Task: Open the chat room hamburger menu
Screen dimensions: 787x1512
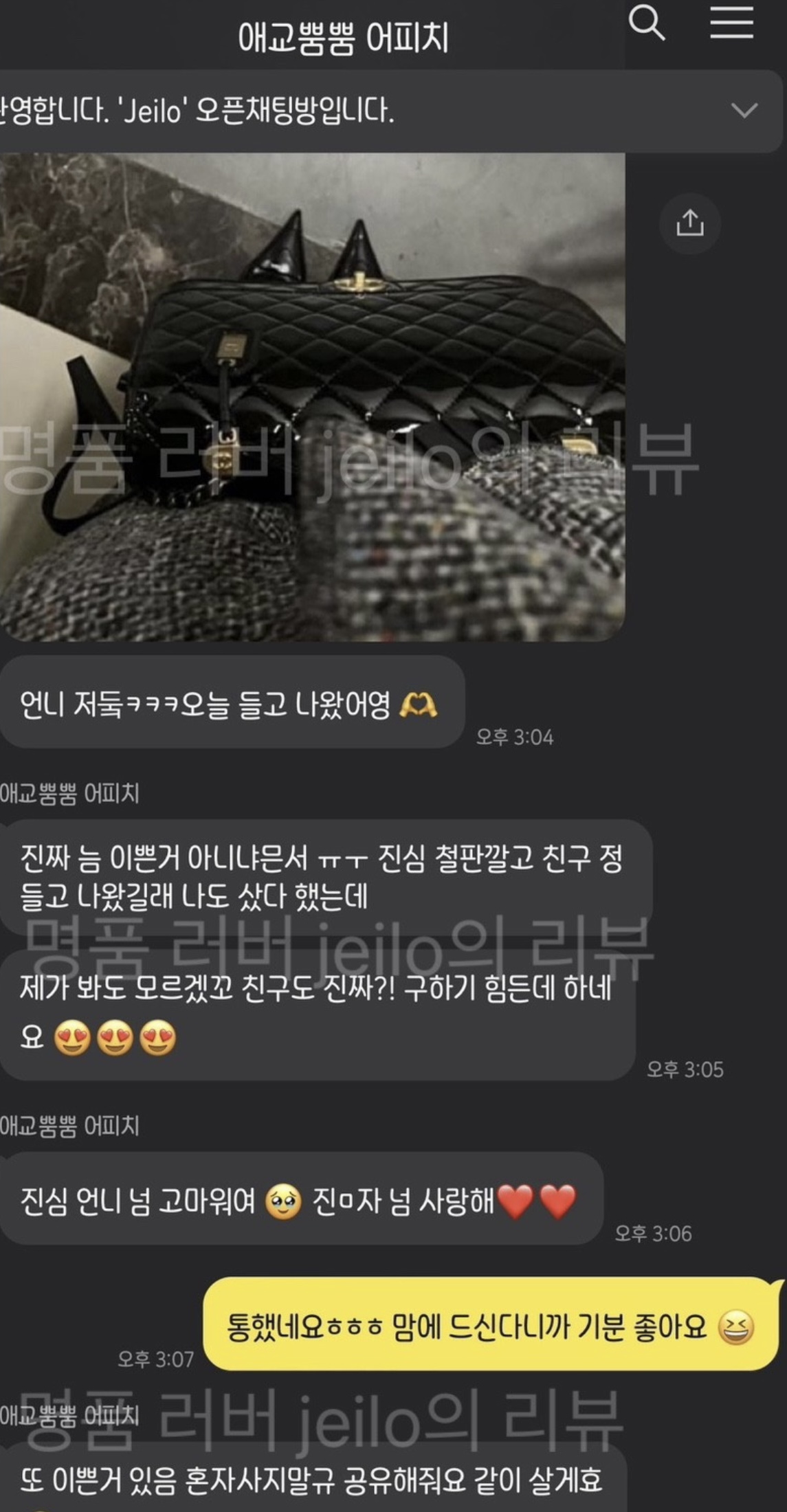Action: 731,23
